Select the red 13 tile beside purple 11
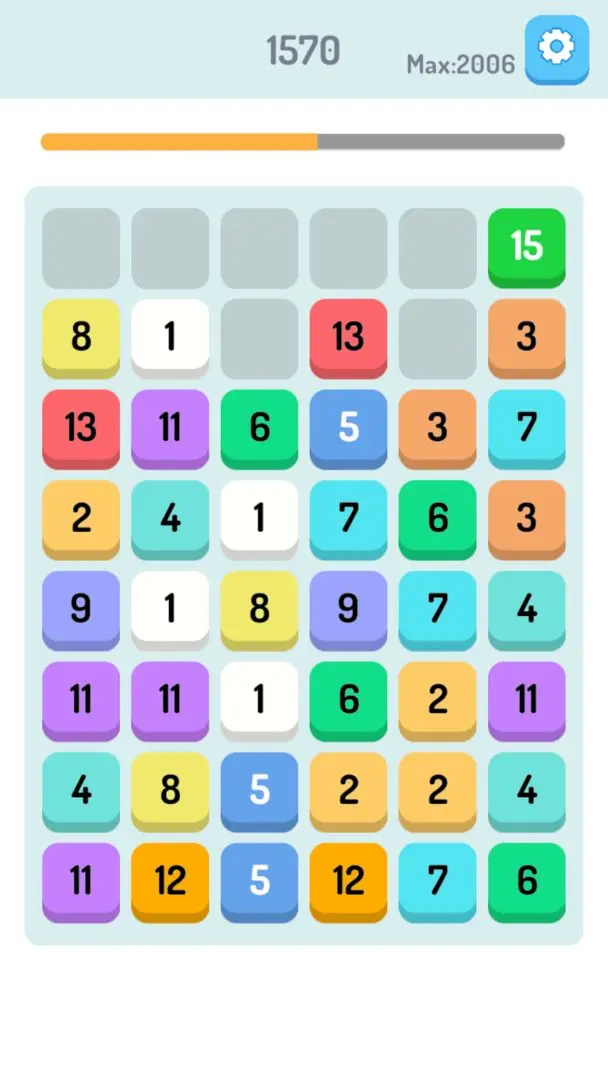 point(81,427)
